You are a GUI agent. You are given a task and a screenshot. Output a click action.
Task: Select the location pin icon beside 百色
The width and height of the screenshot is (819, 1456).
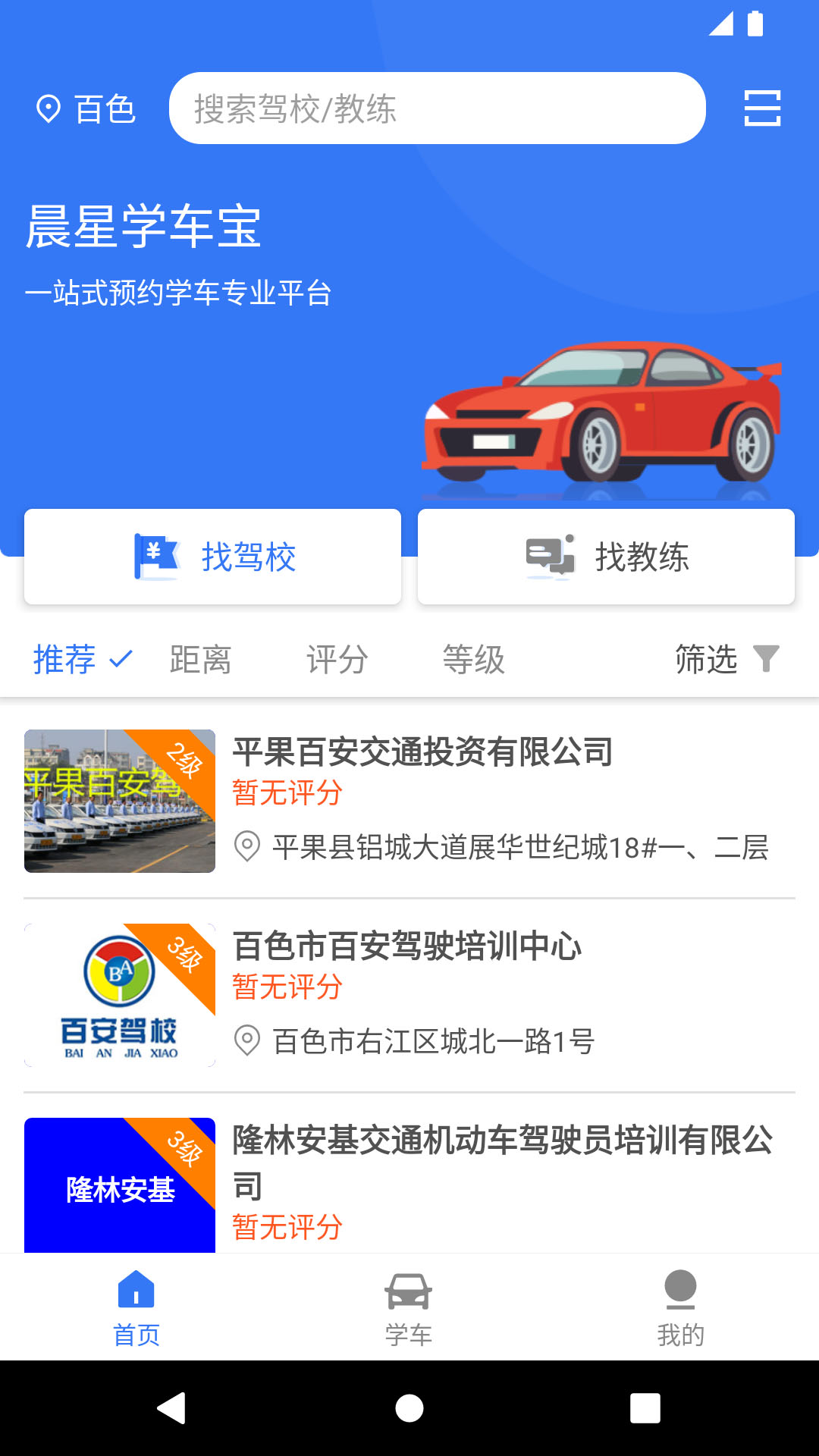pyautogui.click(x=49, y=108)
